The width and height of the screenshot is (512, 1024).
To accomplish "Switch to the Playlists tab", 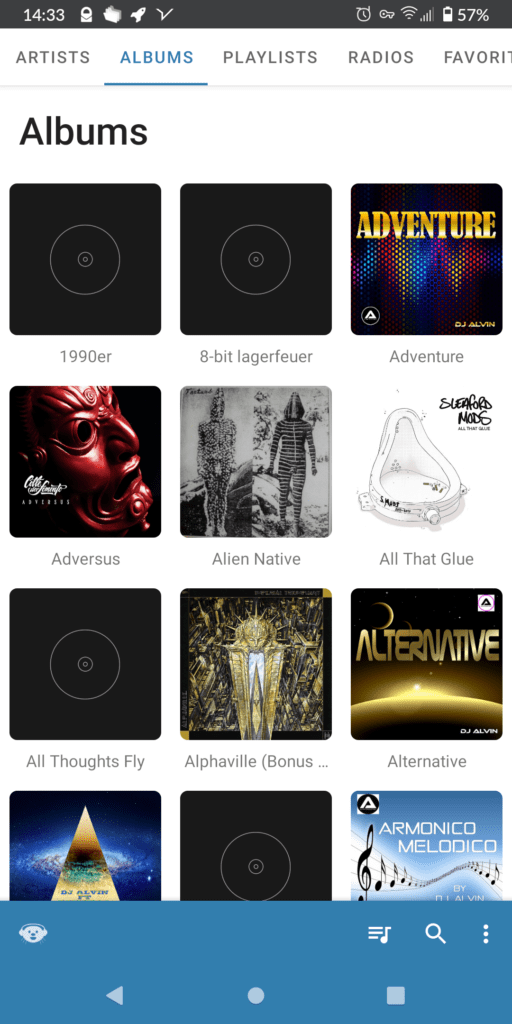I will click(270, 57).
